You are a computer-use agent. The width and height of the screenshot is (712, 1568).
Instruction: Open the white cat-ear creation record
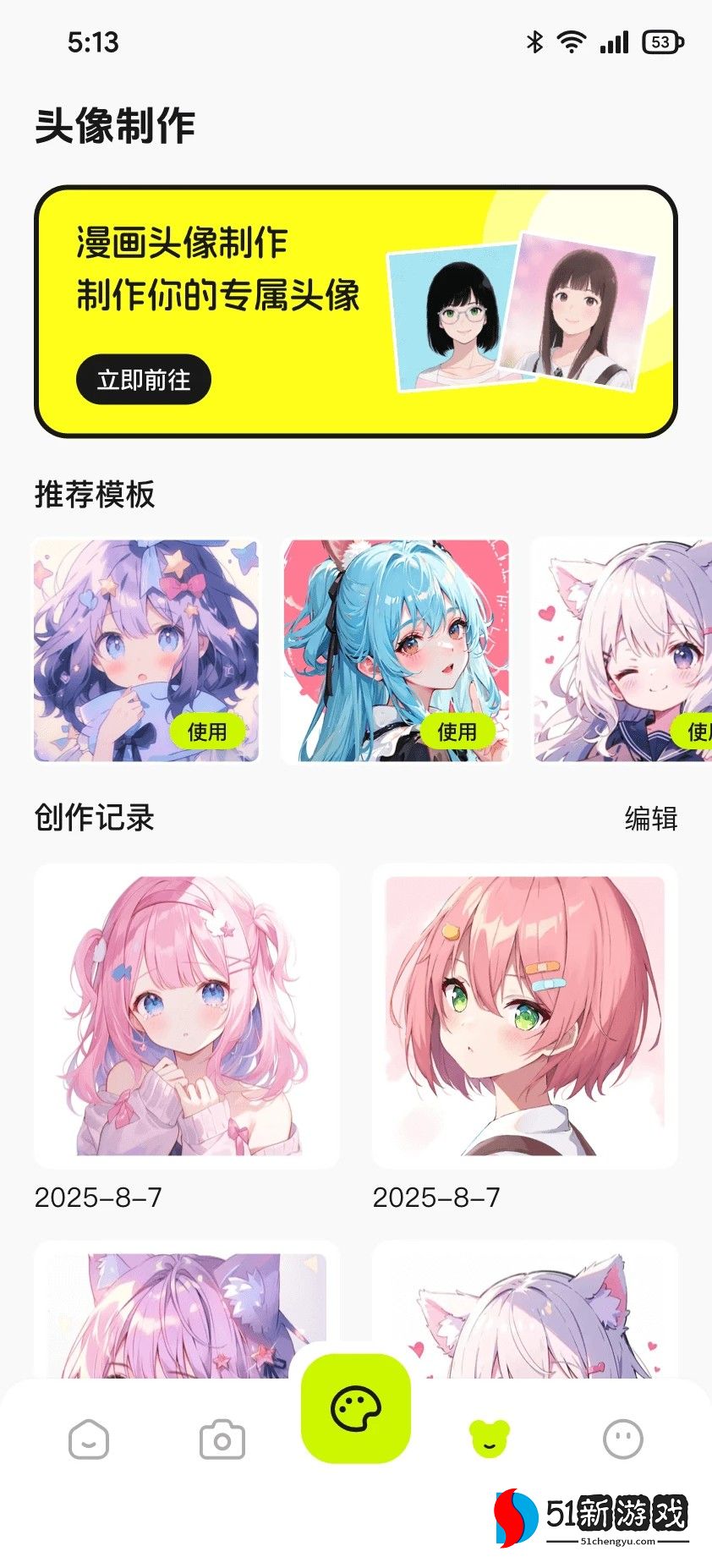point(524,1311)
